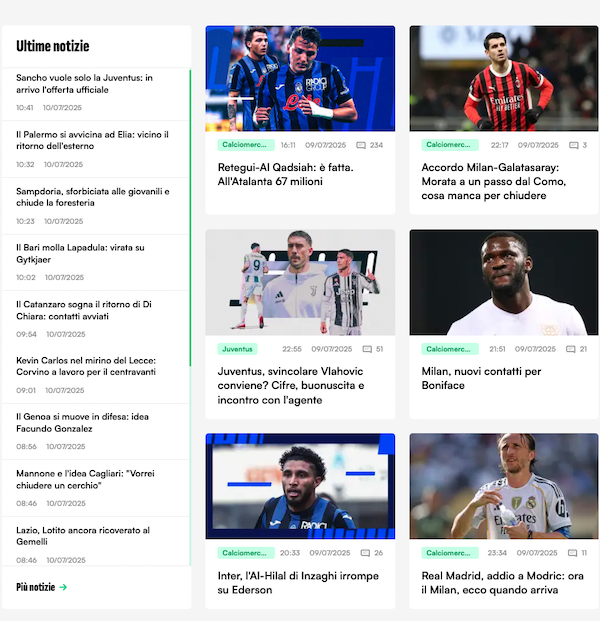
Task: Select the Juventus category tag
Action: (238, 349)
